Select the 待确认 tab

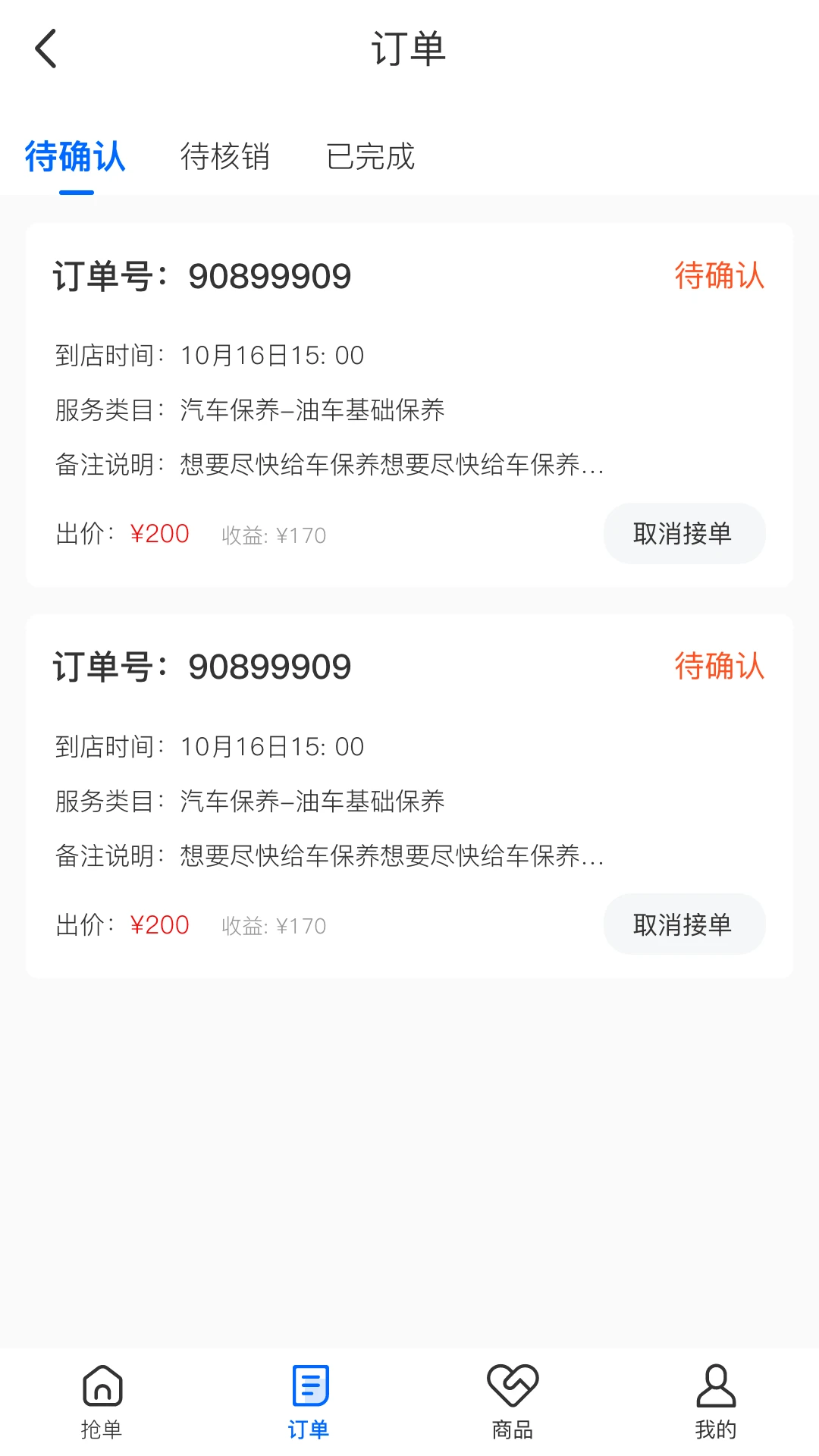coord(74,157)
